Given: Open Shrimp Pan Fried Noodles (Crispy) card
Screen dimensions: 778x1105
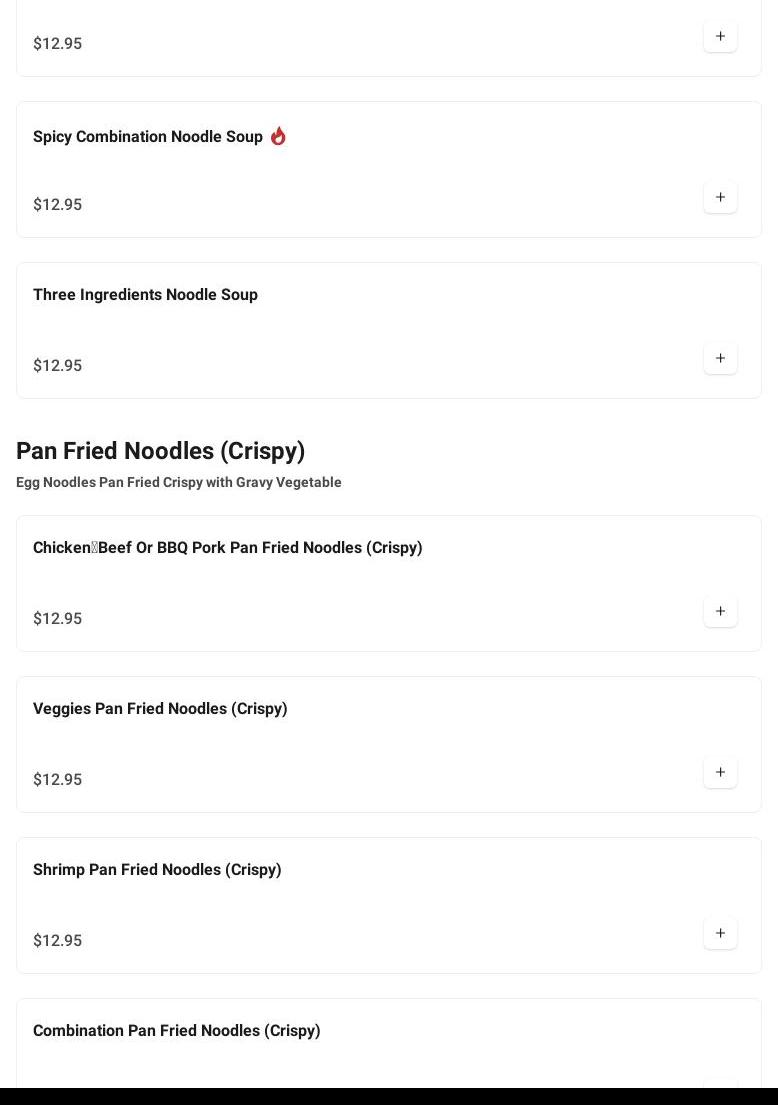Looking at the screenshot, I should click(x=157, y=869).
